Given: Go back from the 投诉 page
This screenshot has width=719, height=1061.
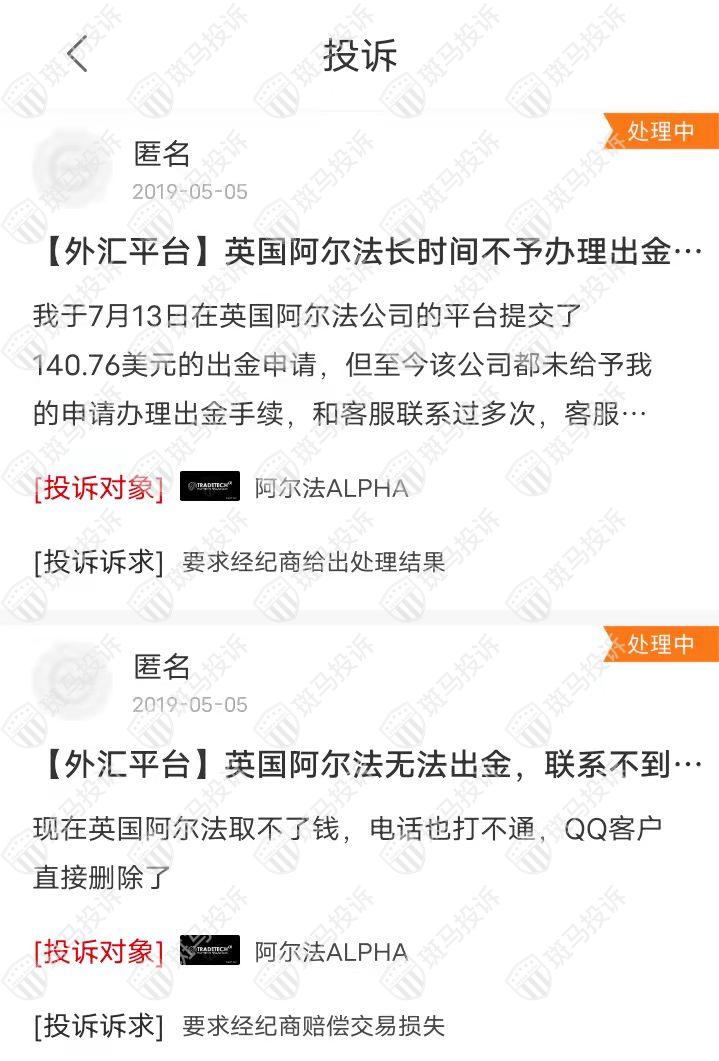Looking at the screenshot, I should 78,54.
